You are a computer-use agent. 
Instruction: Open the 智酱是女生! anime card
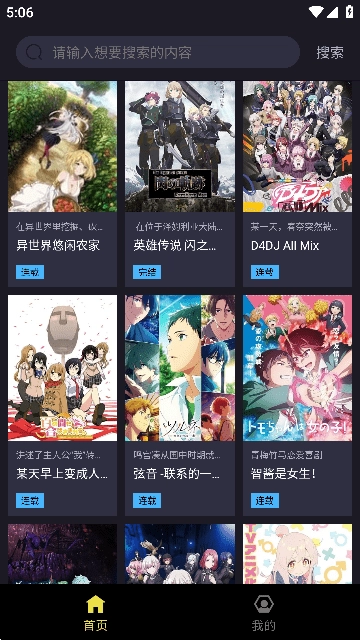[298, 405]
